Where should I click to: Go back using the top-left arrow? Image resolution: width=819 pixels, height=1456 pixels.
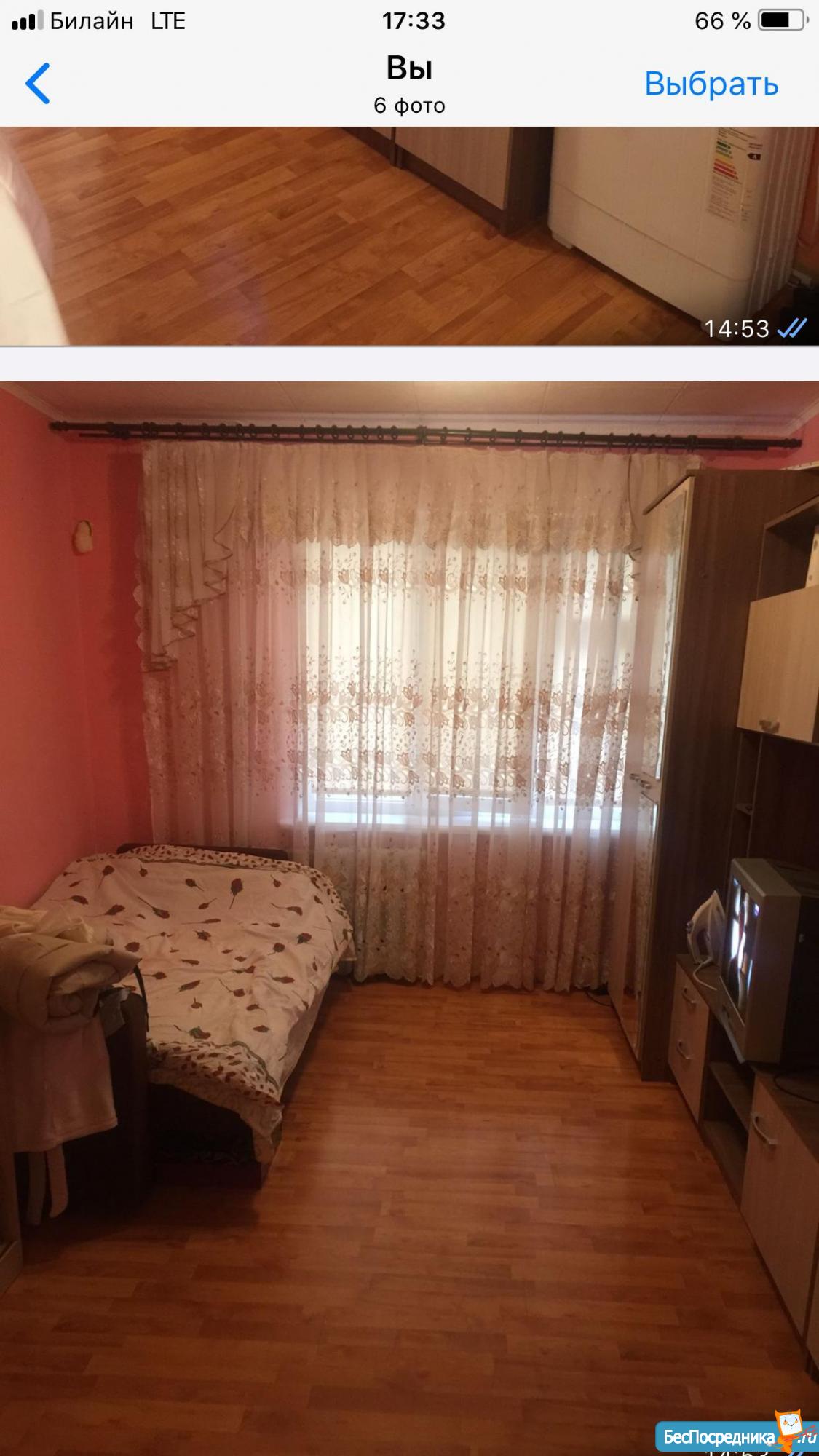coord(38,84)
